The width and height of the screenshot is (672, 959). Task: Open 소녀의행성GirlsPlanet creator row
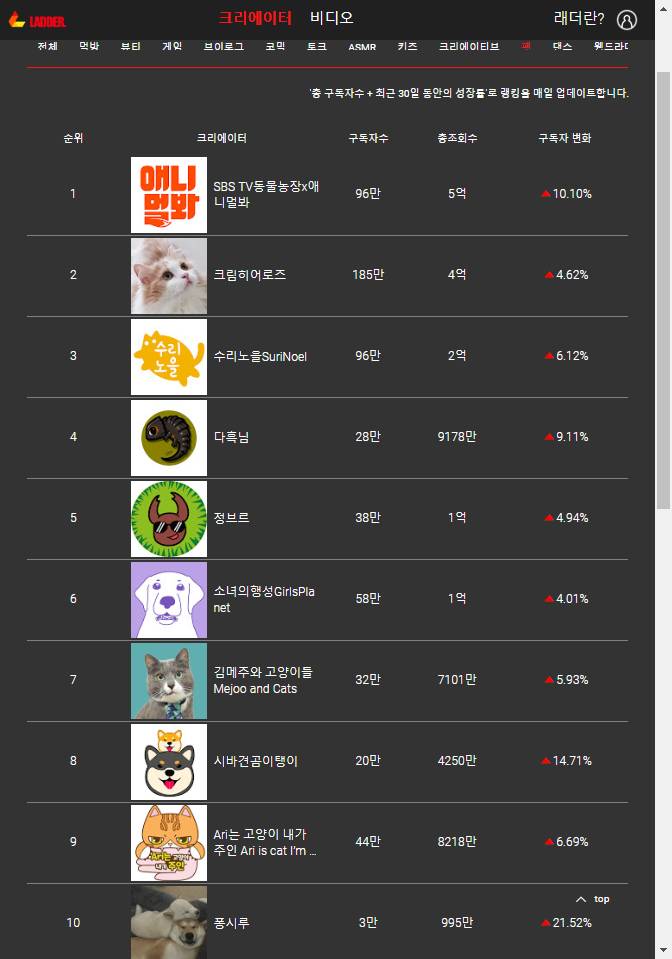264,599
